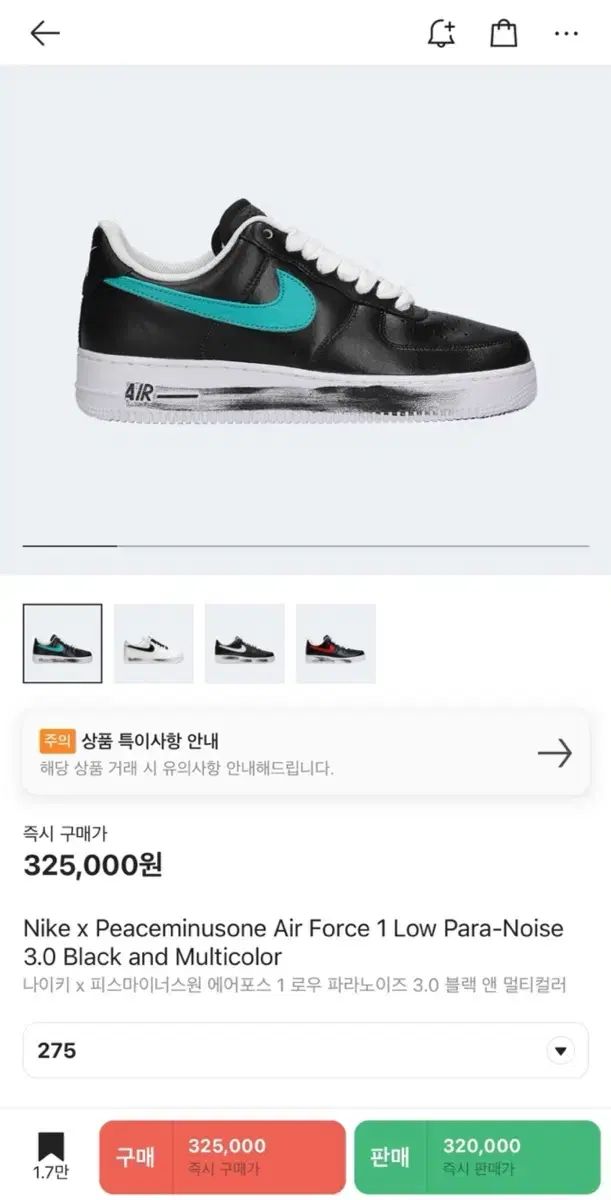Go back using the arrow icon
The height and width of the screenshot is (1200, 611).
pyautogui.click(x=45, y=33)
